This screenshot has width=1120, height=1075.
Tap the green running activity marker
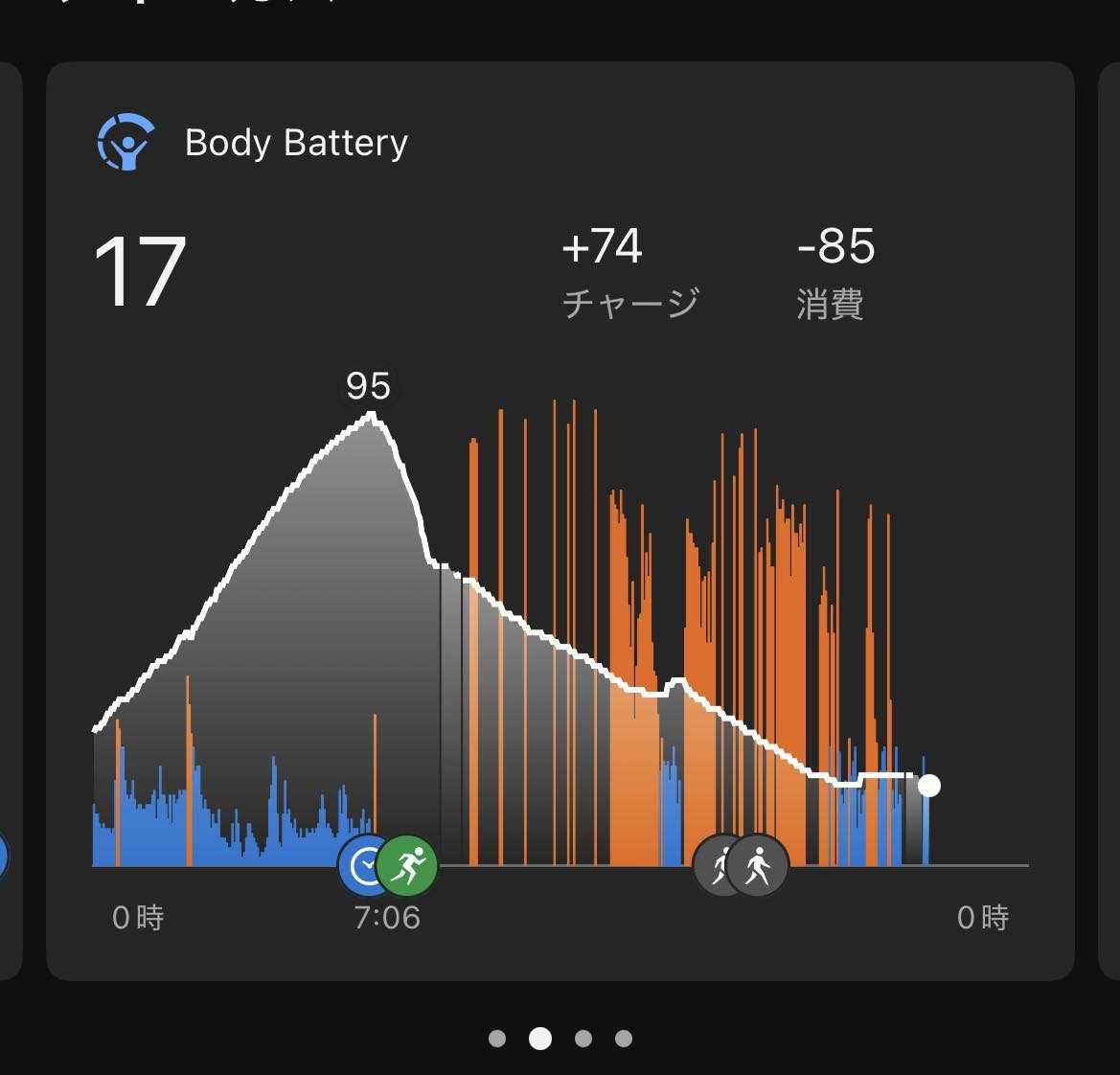(407, 866)
